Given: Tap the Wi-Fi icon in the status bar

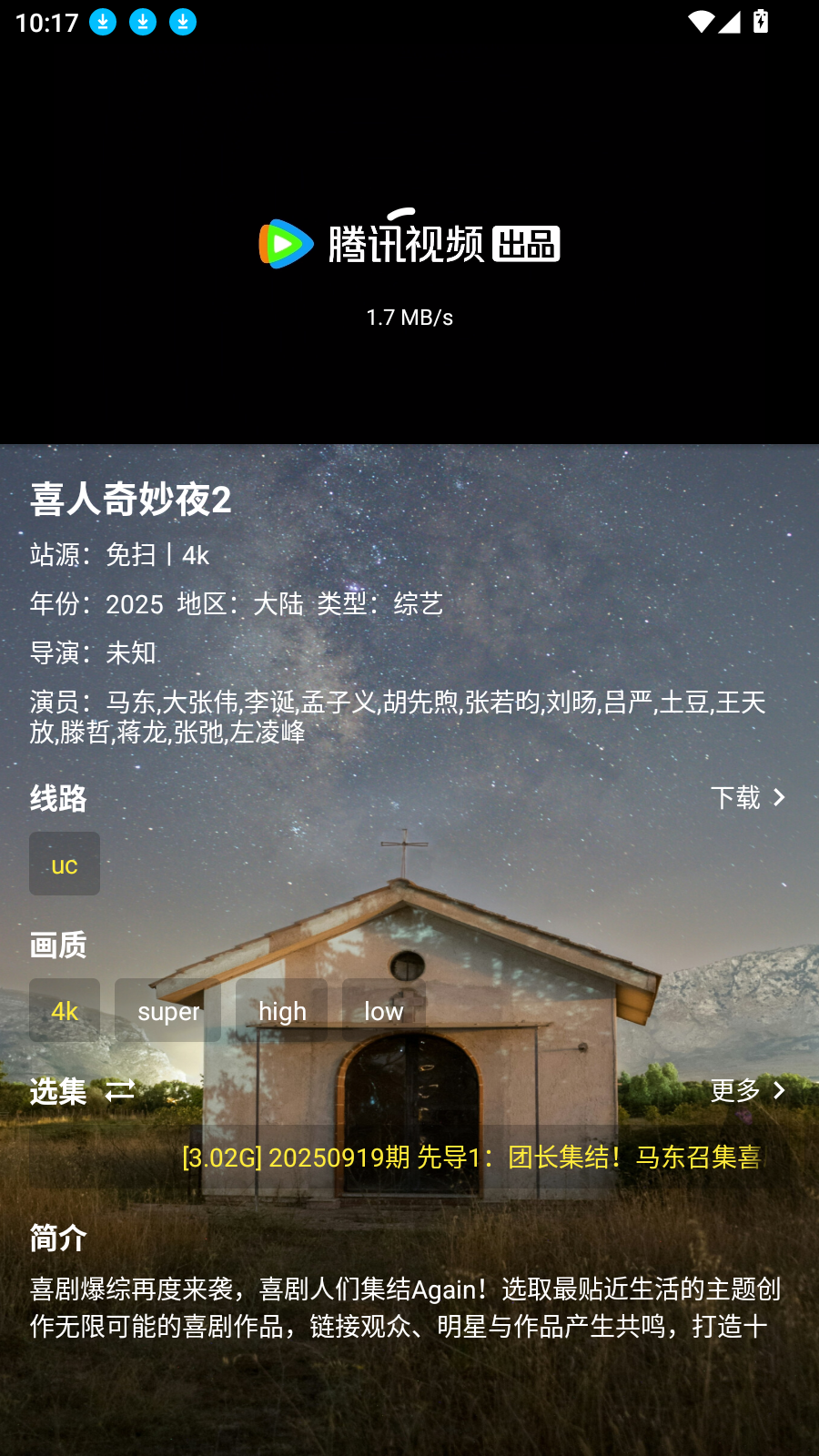Looking at the screenshot, I should (x=699, y=22).
